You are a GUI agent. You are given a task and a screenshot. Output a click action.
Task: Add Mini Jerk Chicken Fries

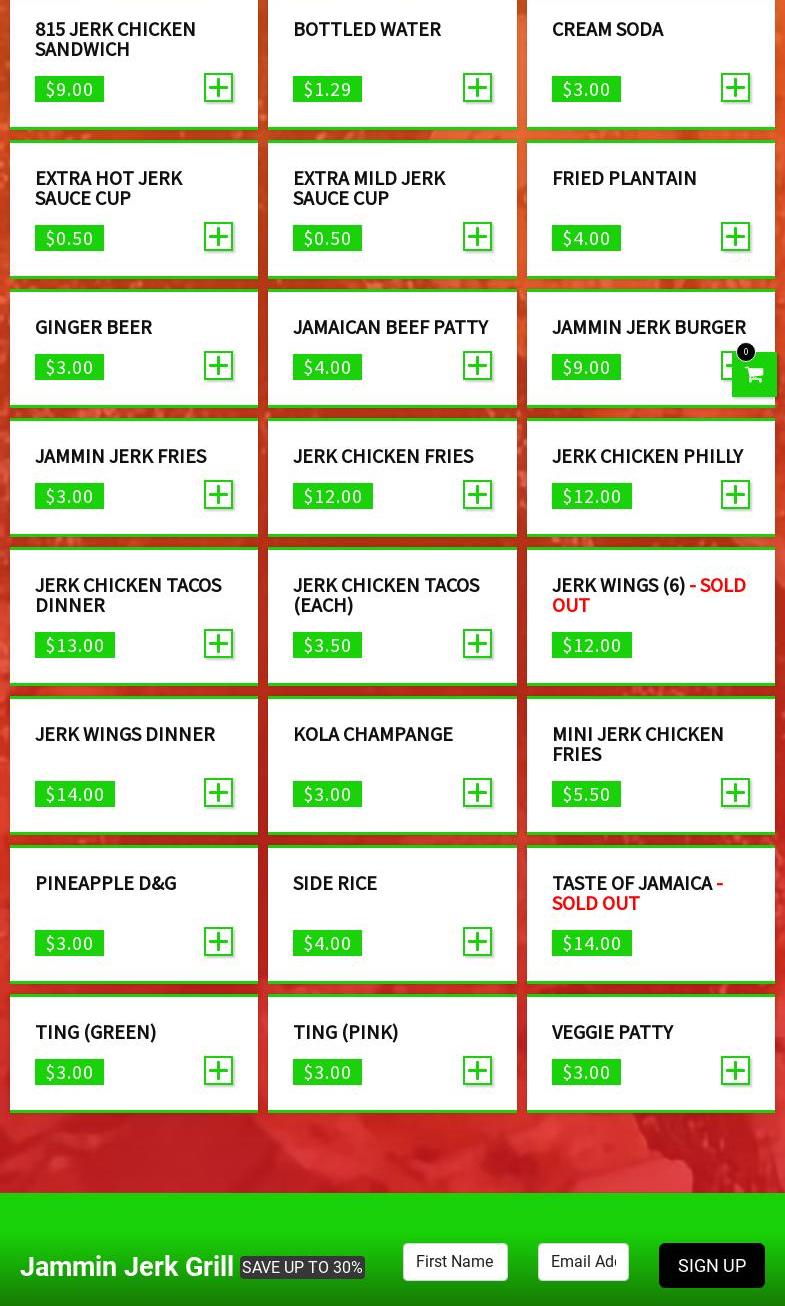click(x=735, y=793)
